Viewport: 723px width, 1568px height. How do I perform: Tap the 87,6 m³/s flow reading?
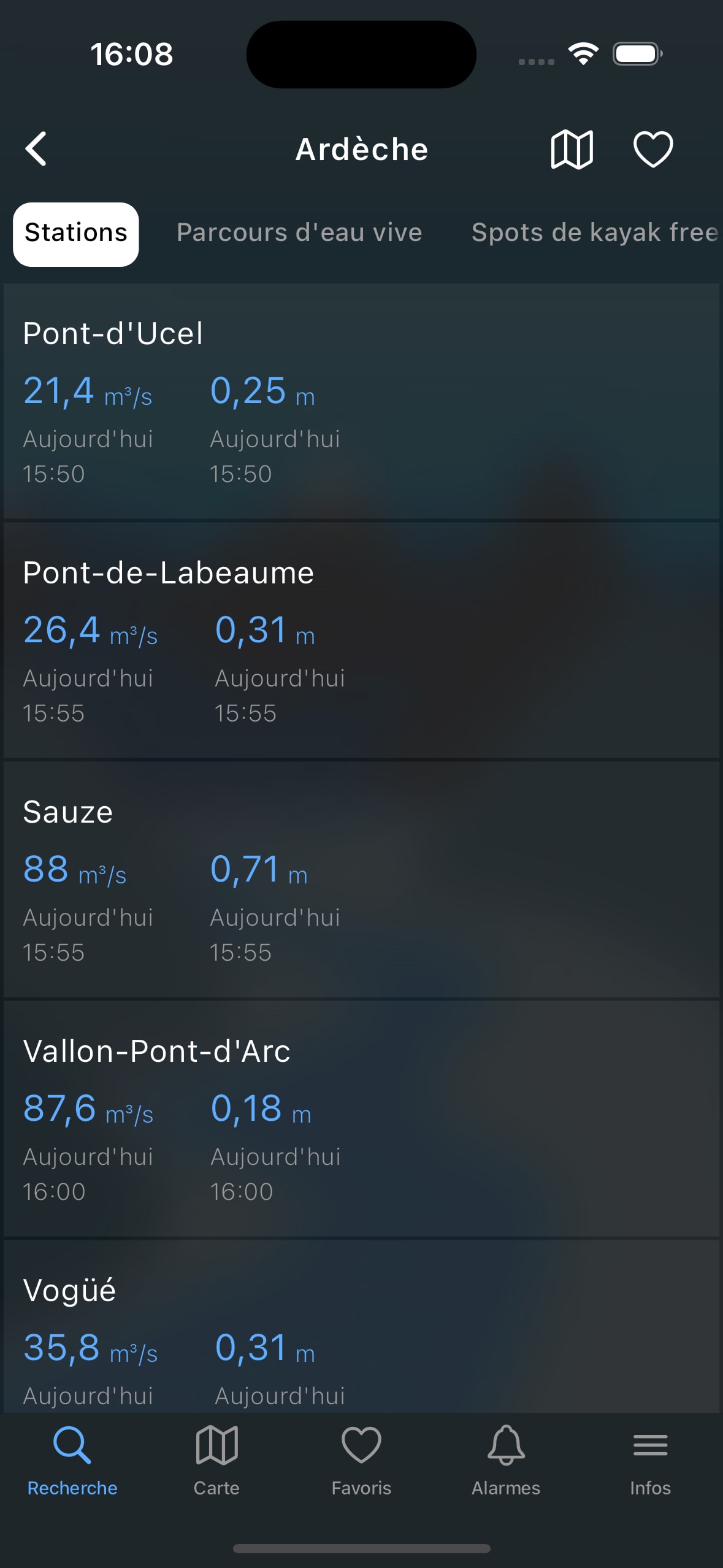tap(88, 1108)
